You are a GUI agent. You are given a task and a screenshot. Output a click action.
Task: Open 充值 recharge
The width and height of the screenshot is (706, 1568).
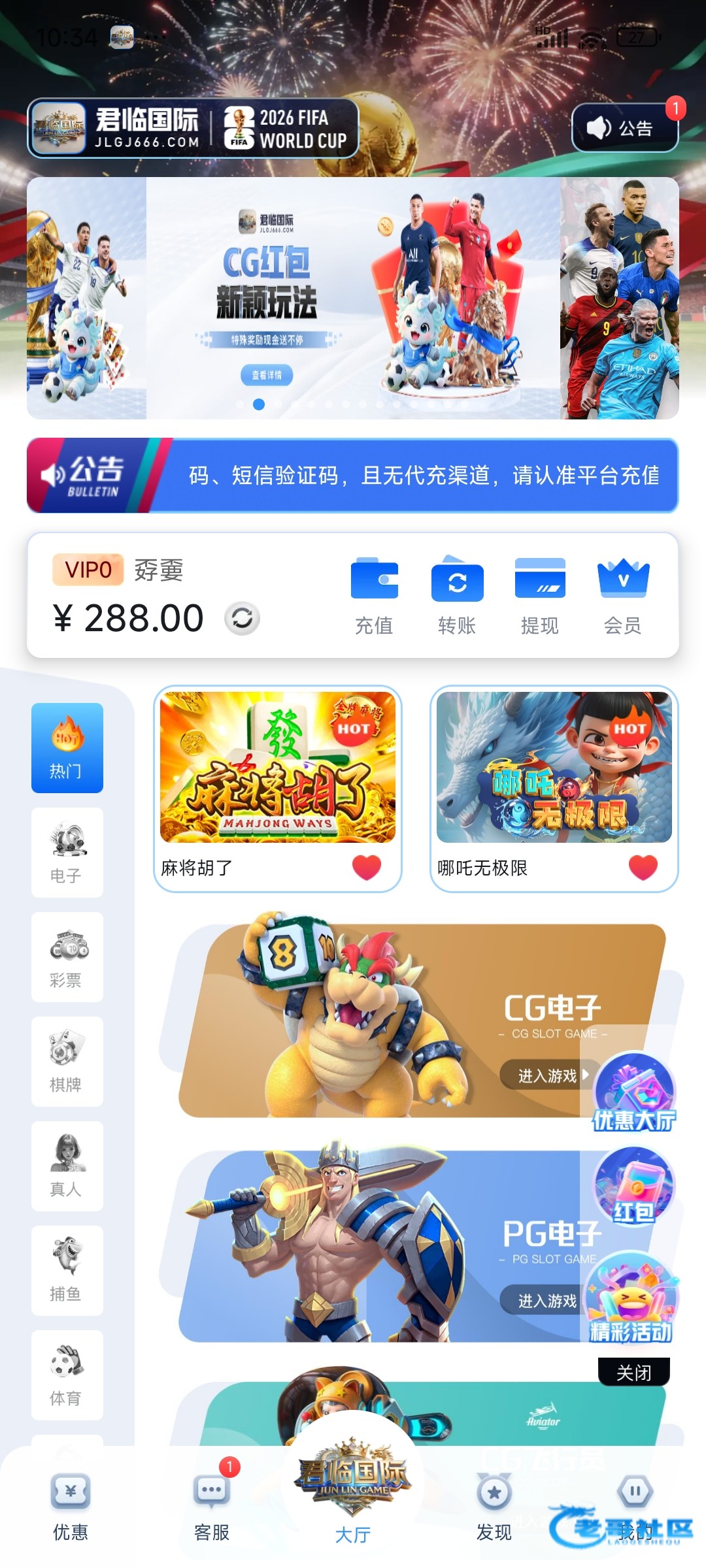click(x=374, y=596)
